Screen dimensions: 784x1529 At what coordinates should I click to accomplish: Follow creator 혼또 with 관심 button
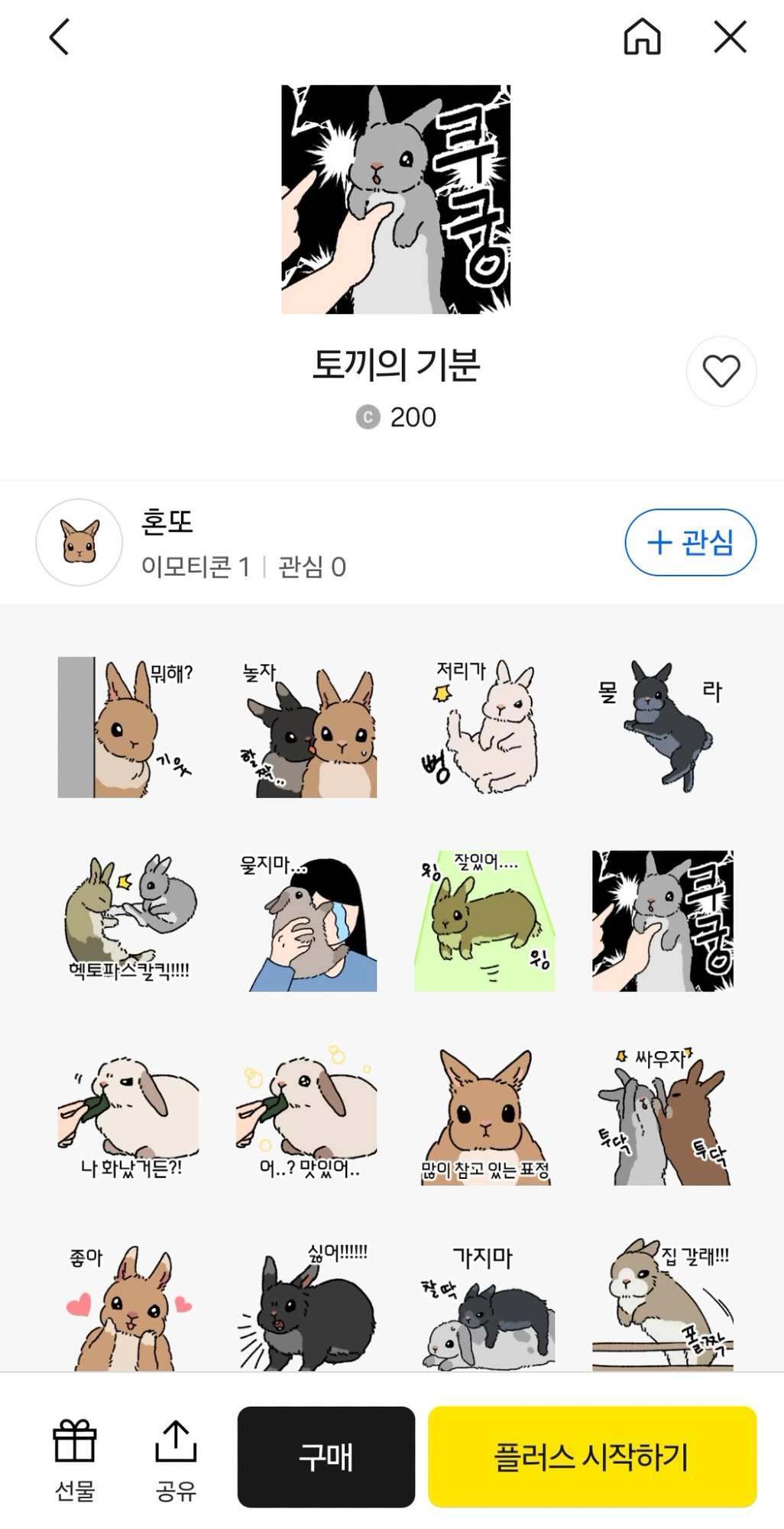690,542
